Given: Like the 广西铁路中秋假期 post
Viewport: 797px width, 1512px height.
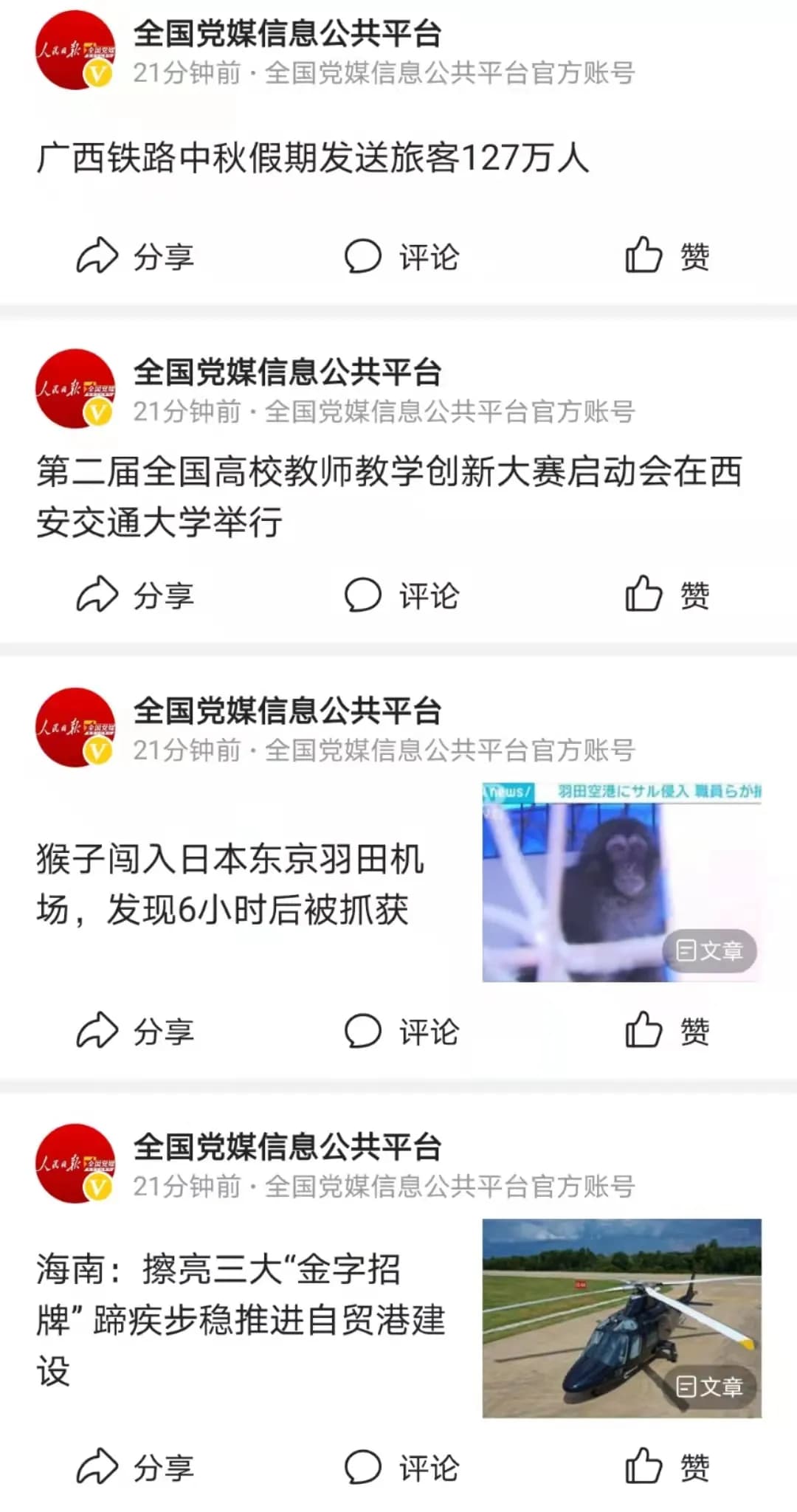Looking at the screenshot, I should (666, 256).
